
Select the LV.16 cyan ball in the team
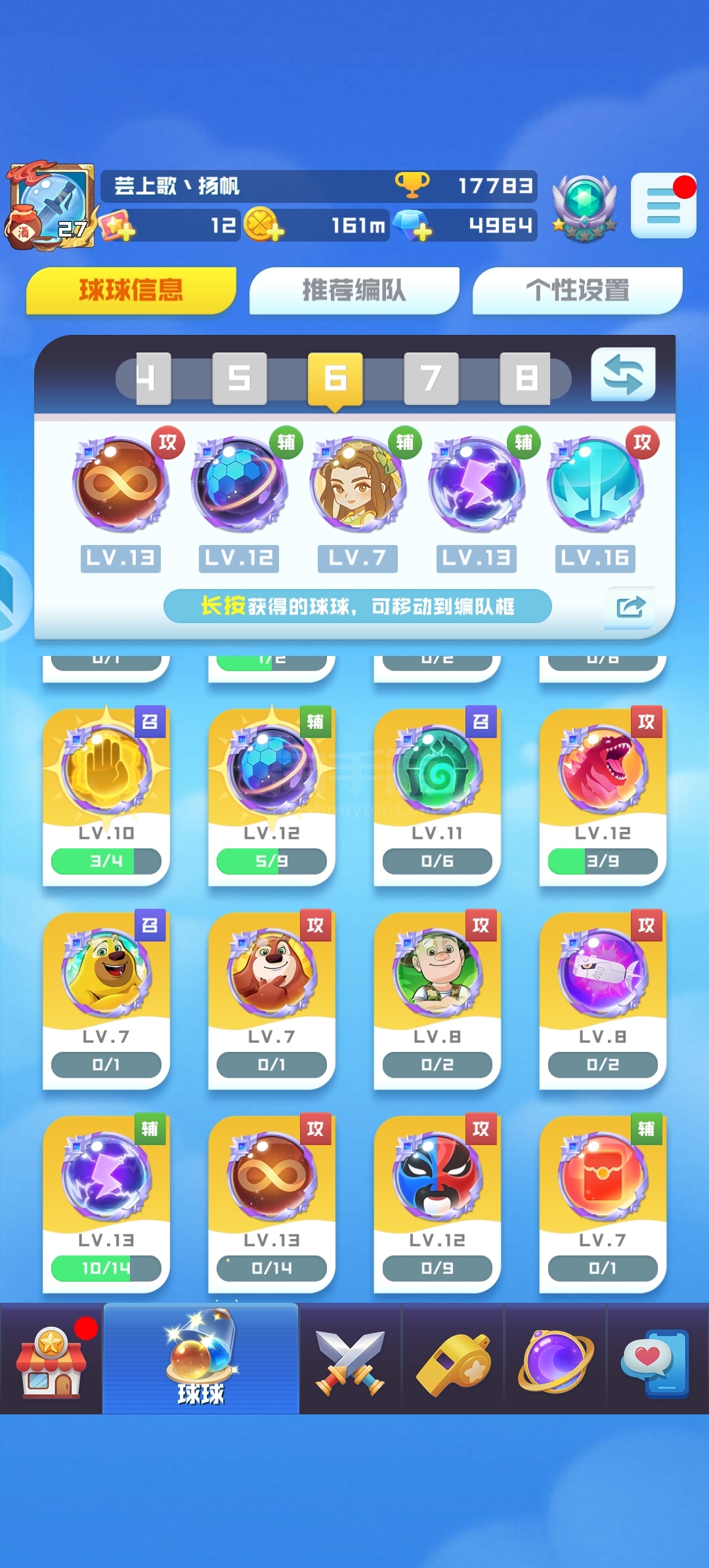[595, 486]
